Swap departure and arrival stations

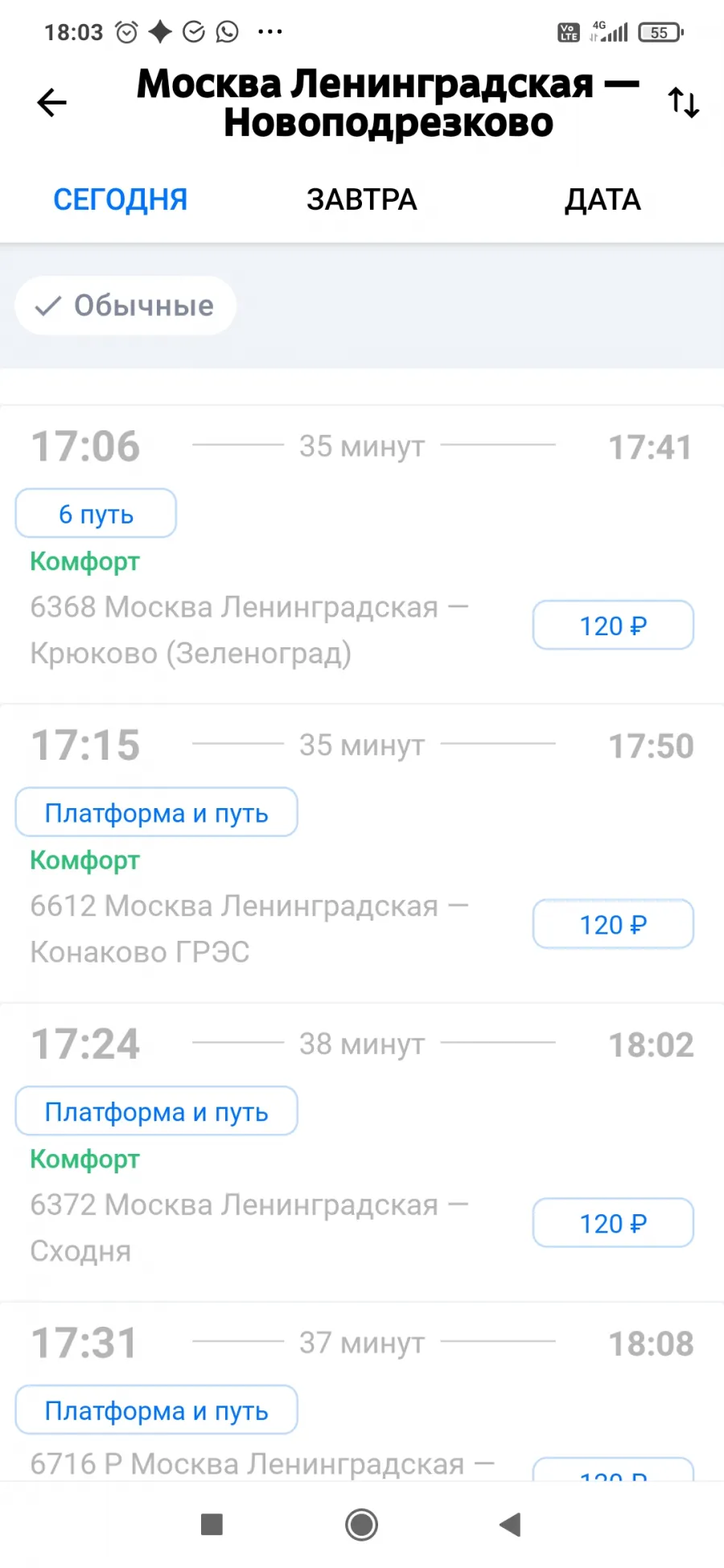(684, 103)
